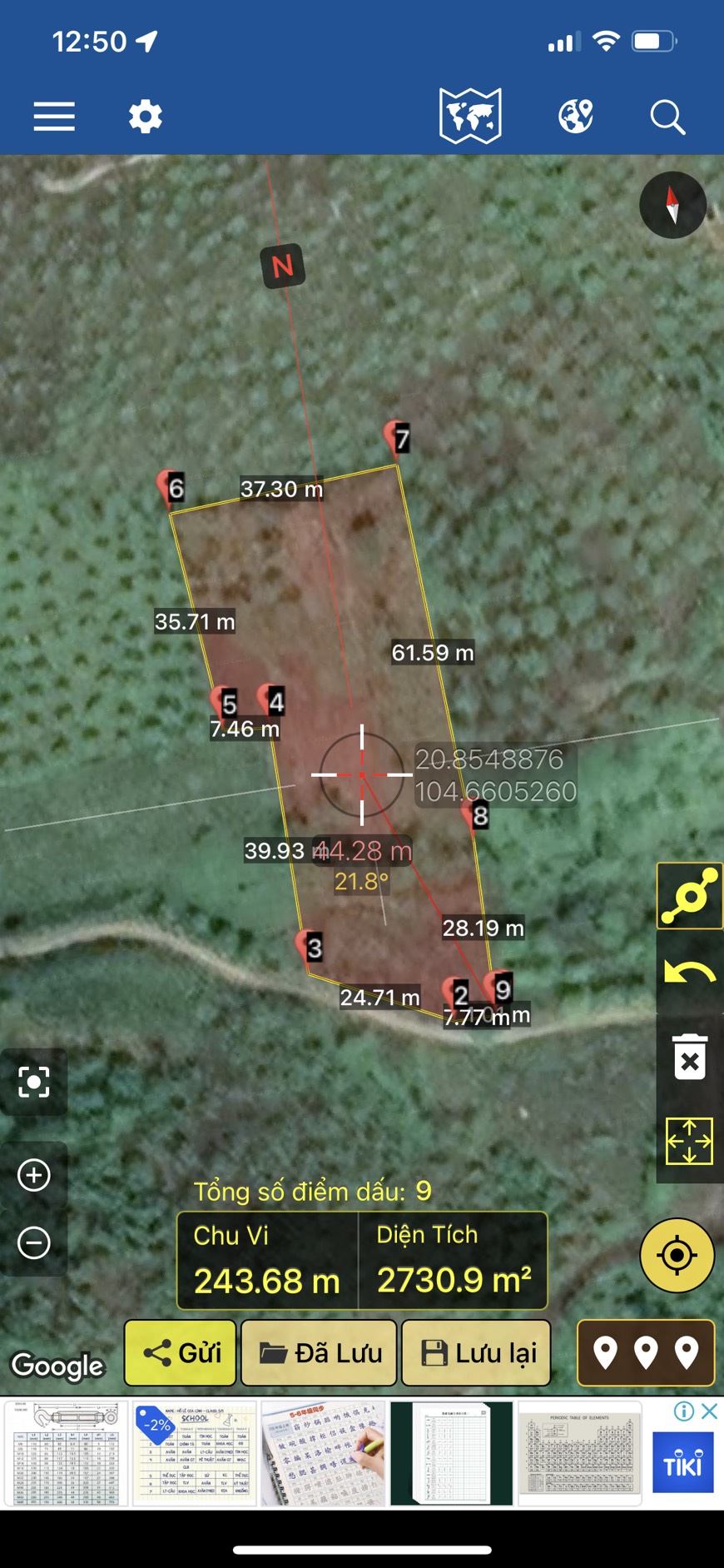Zoom out with the minus button
The height and width of the screenshot is (1568, 724).
pyautogui.click(x=34, y=1242)
